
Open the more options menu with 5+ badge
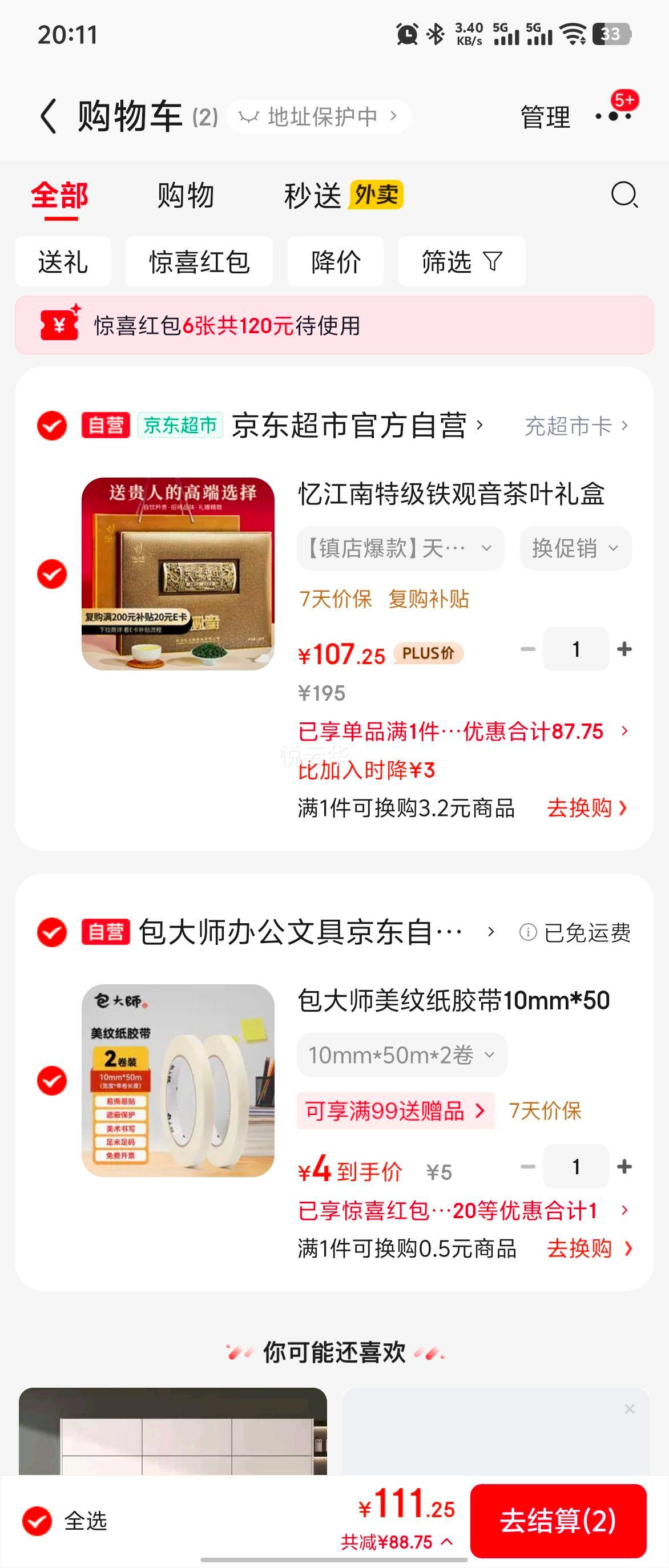615,116
